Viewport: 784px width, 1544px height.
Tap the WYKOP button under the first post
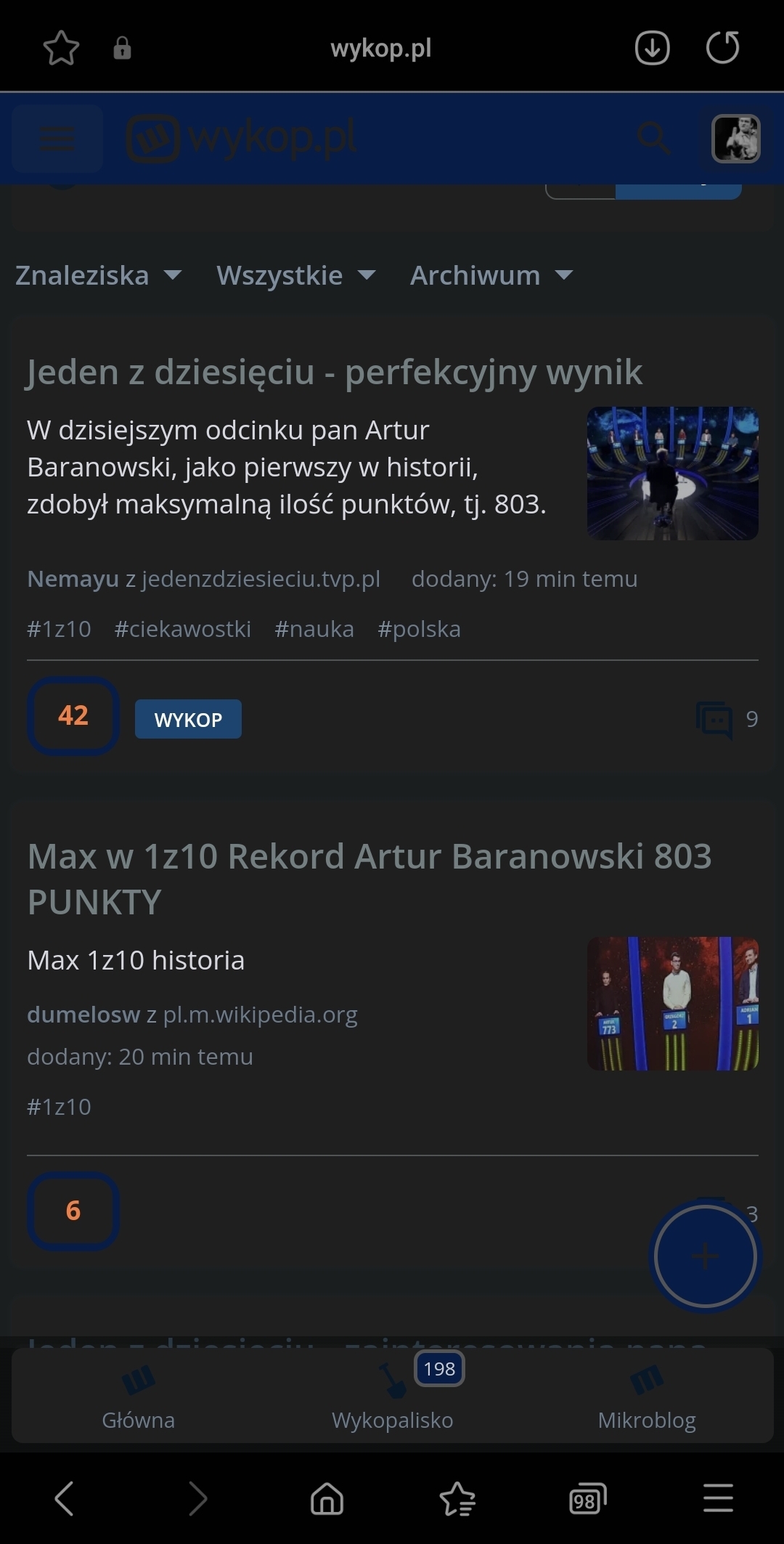pos(188,719)
